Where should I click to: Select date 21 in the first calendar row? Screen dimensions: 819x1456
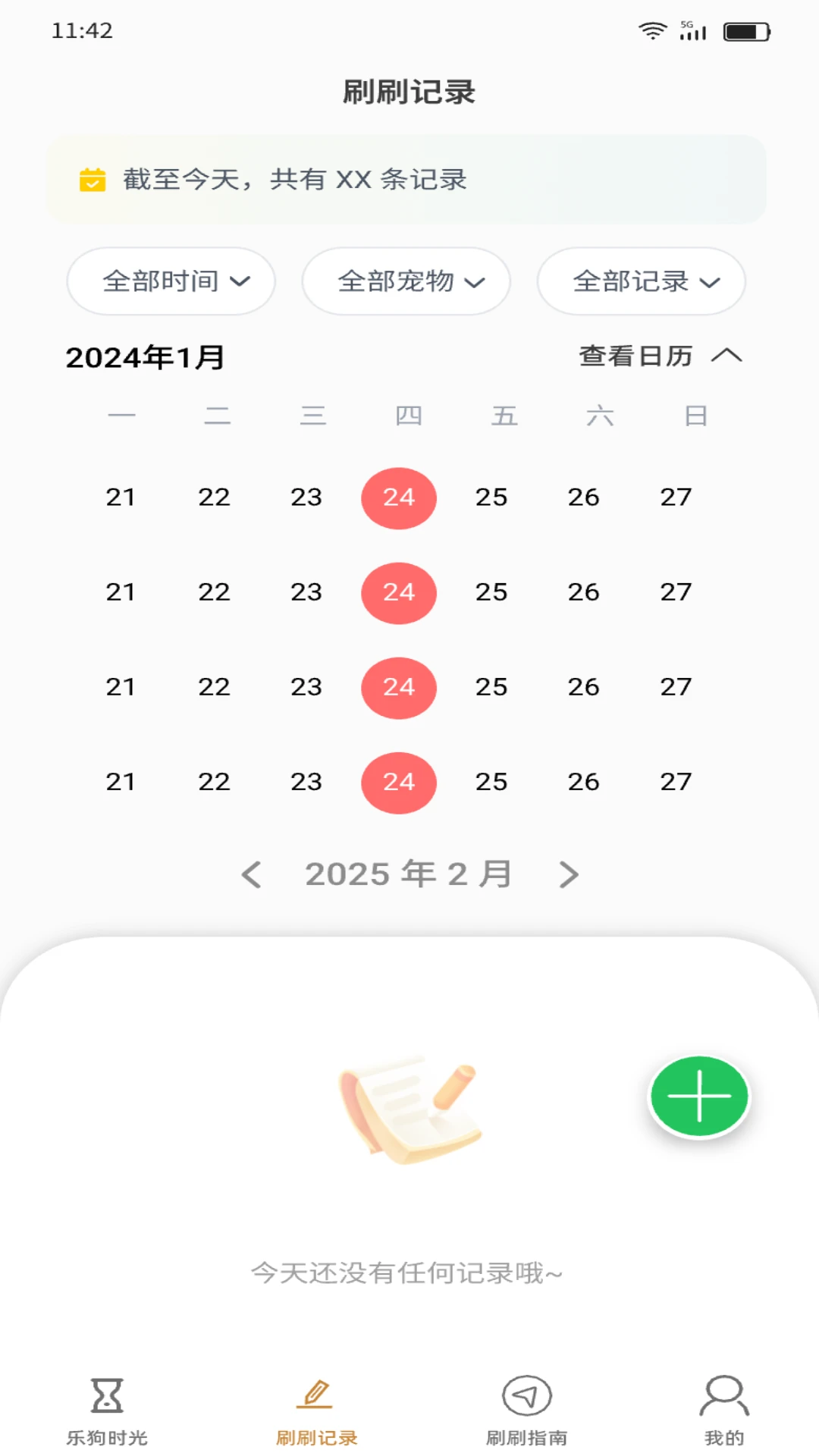[x=121, y=497]
